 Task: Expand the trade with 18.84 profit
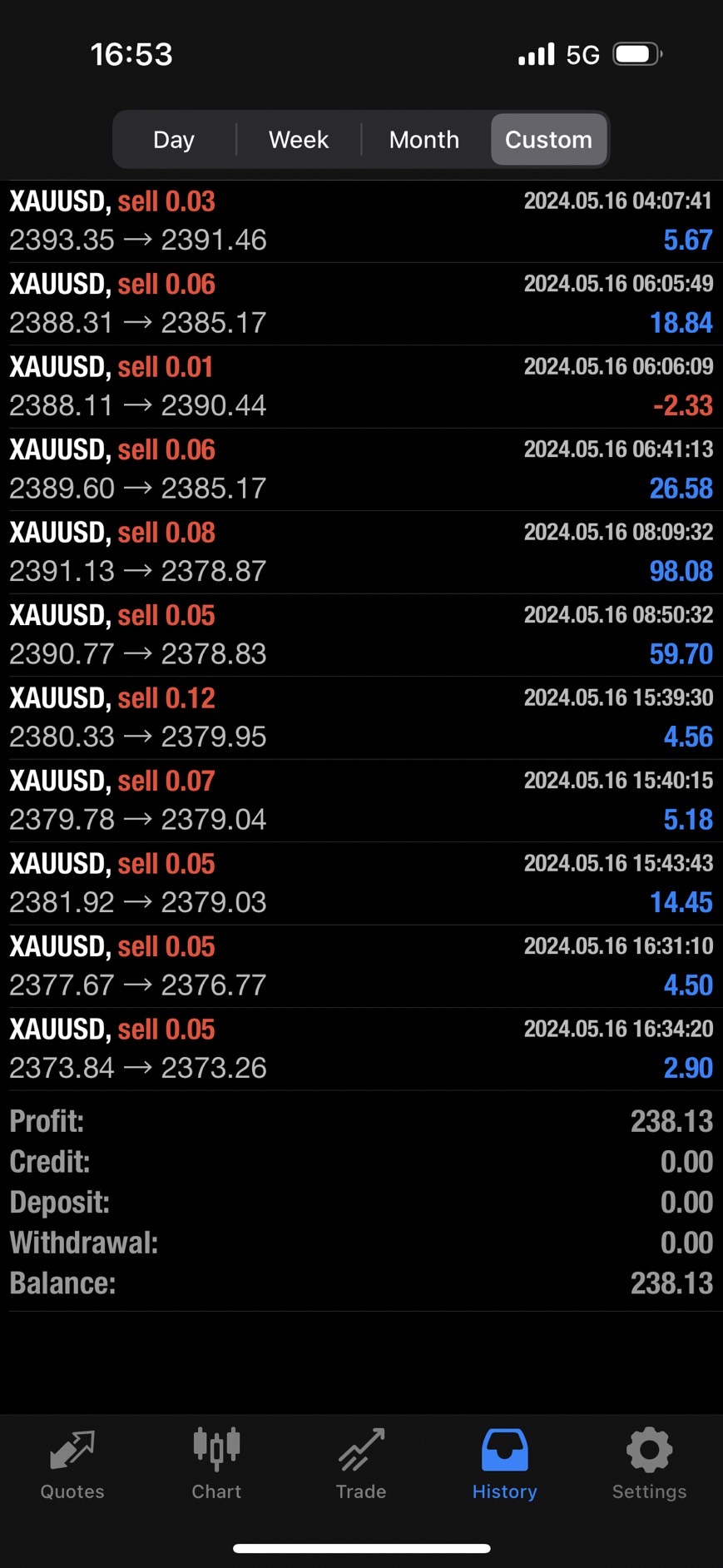pos(361,304)
